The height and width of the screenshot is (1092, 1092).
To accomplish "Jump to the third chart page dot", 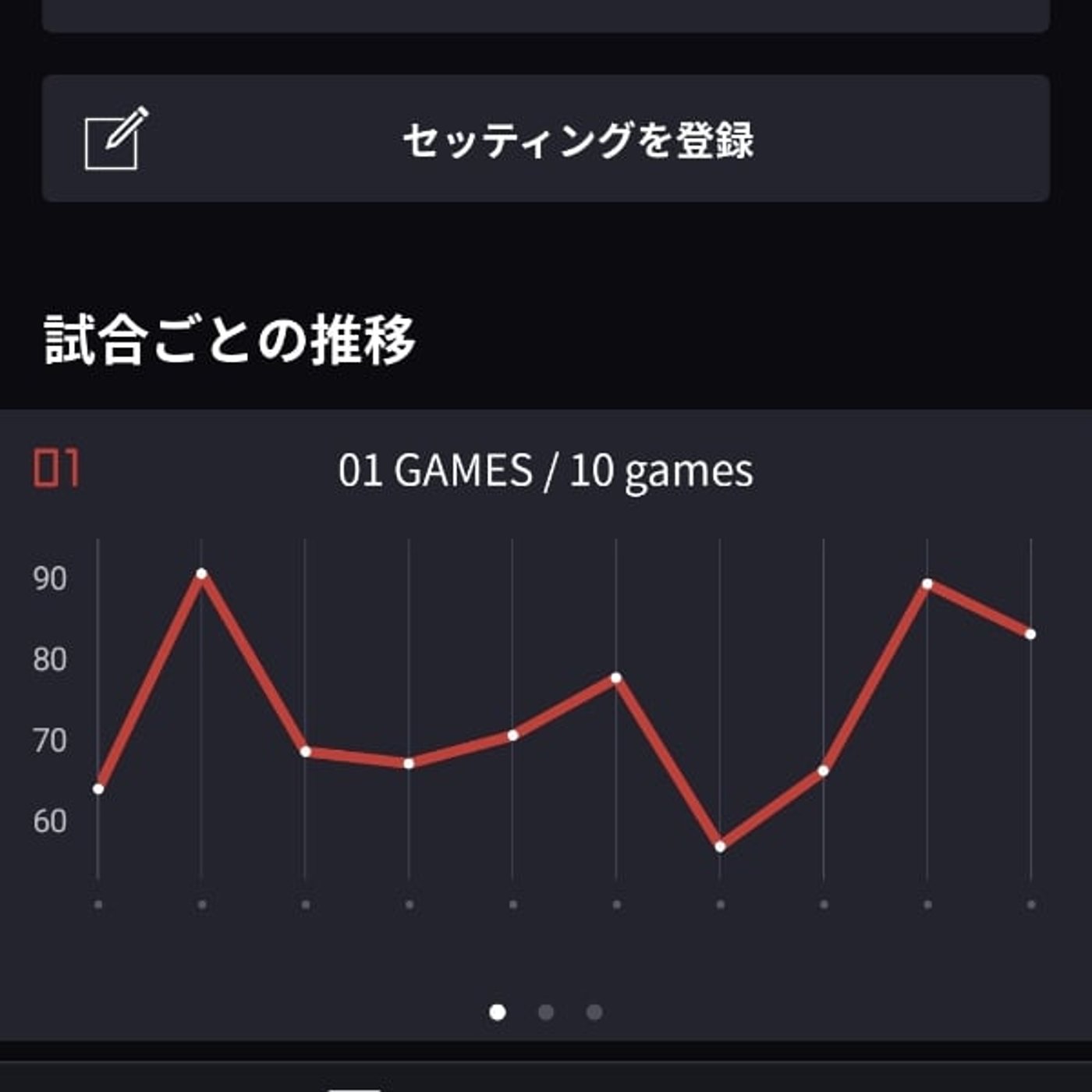I will (x=594, y=1012).
